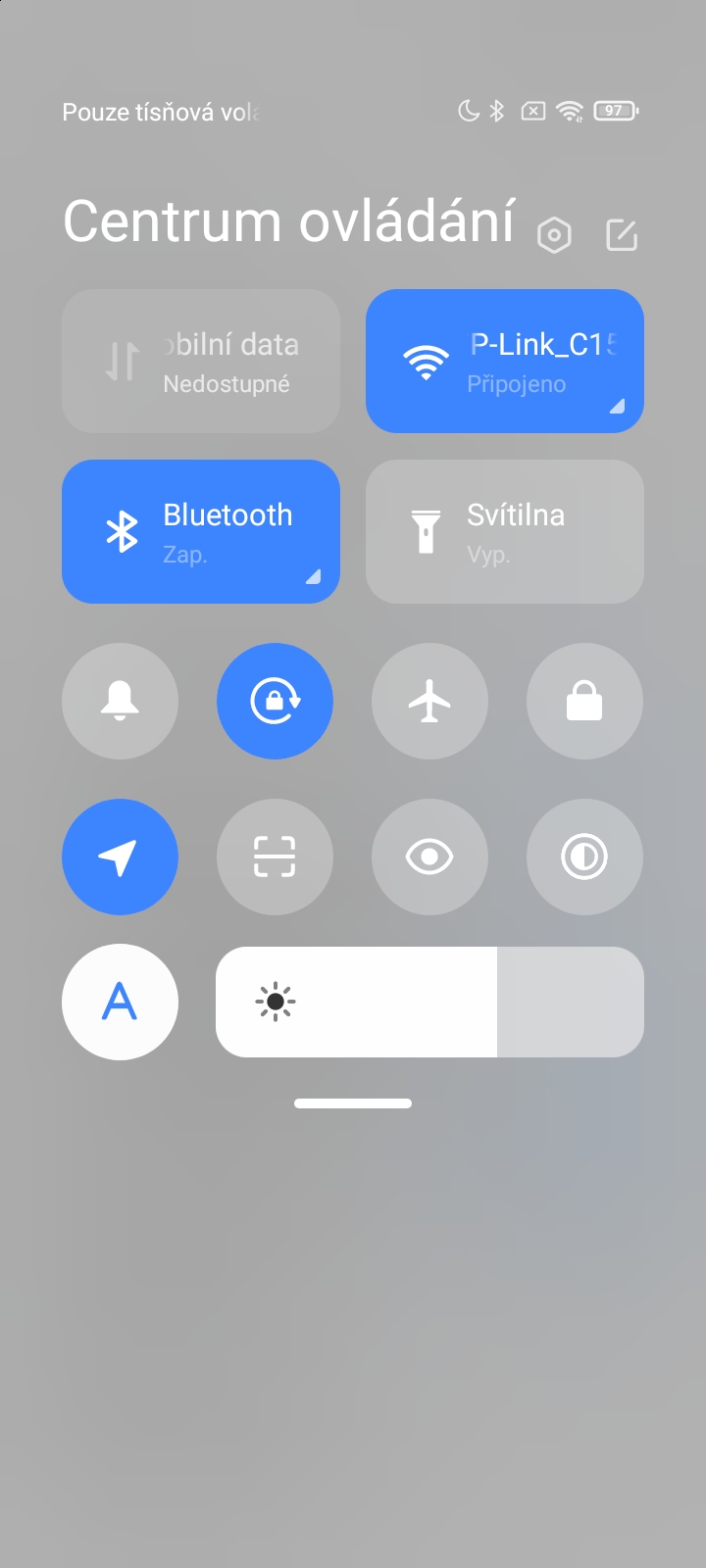Enable airplane mode

coord(429,701)
